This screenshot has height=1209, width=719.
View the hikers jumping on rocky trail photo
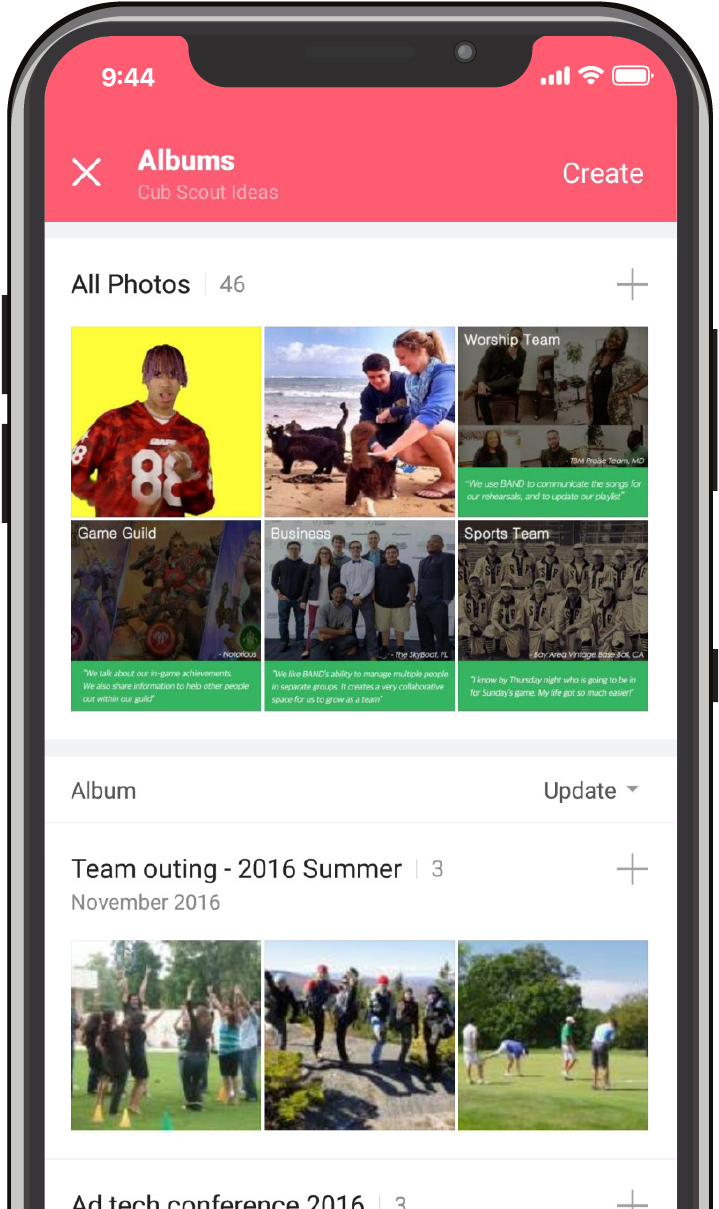tap(359, 1034)
